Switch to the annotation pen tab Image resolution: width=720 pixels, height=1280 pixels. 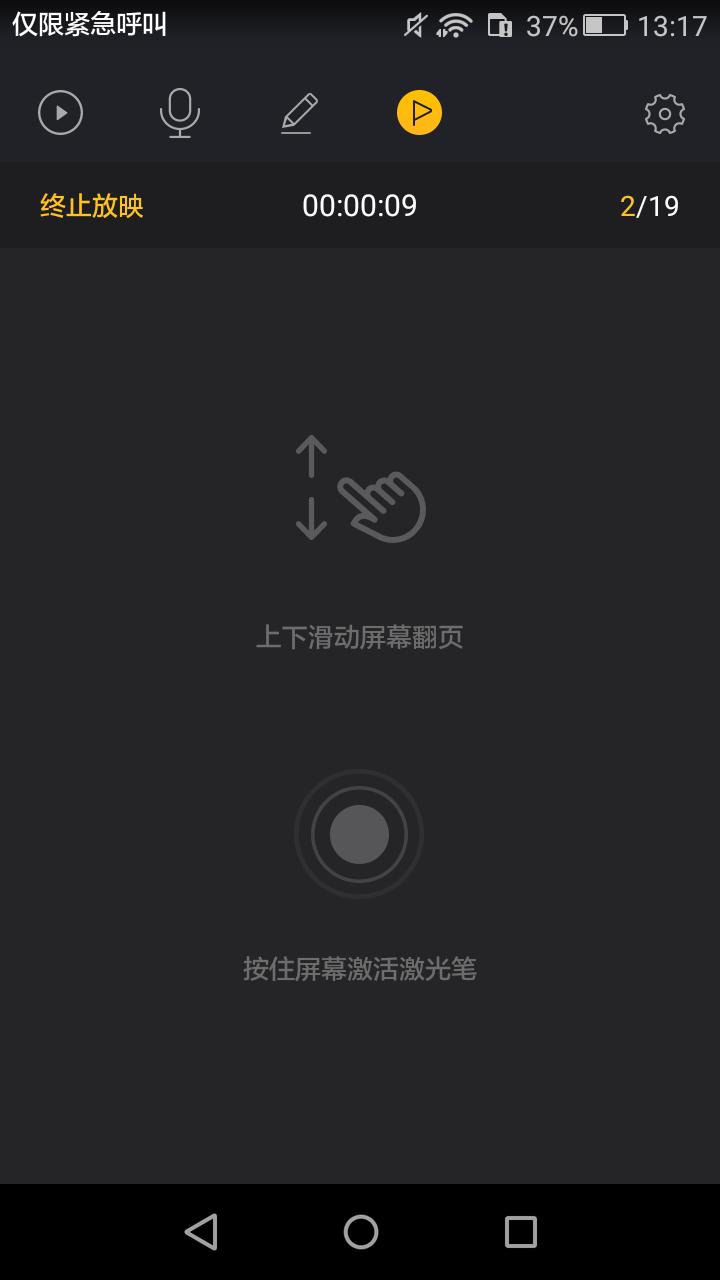(x=298, y=113)
